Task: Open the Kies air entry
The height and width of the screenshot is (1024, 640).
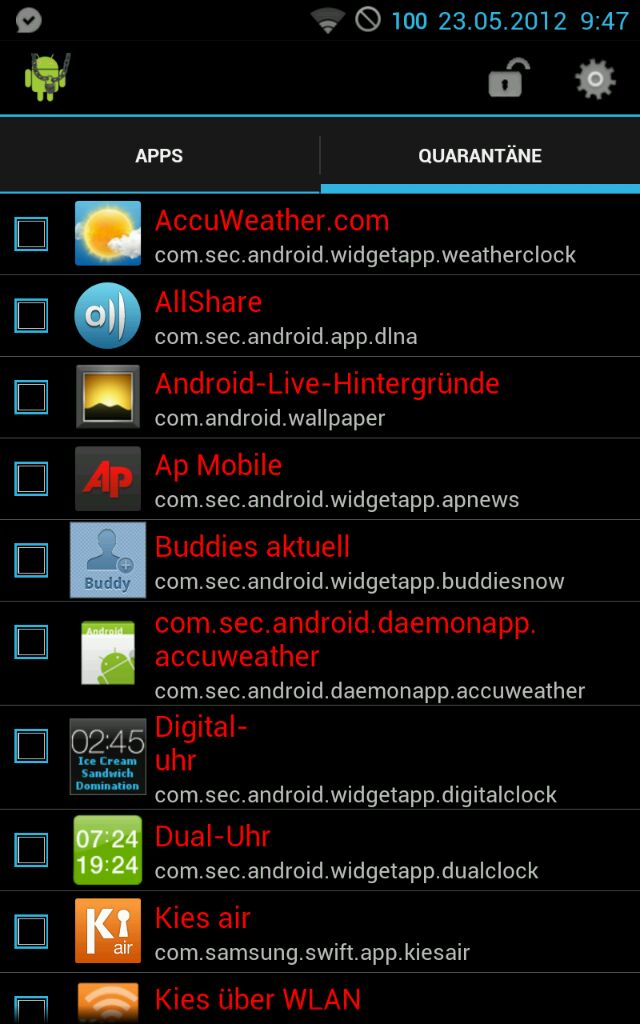Action: [320, 931]
